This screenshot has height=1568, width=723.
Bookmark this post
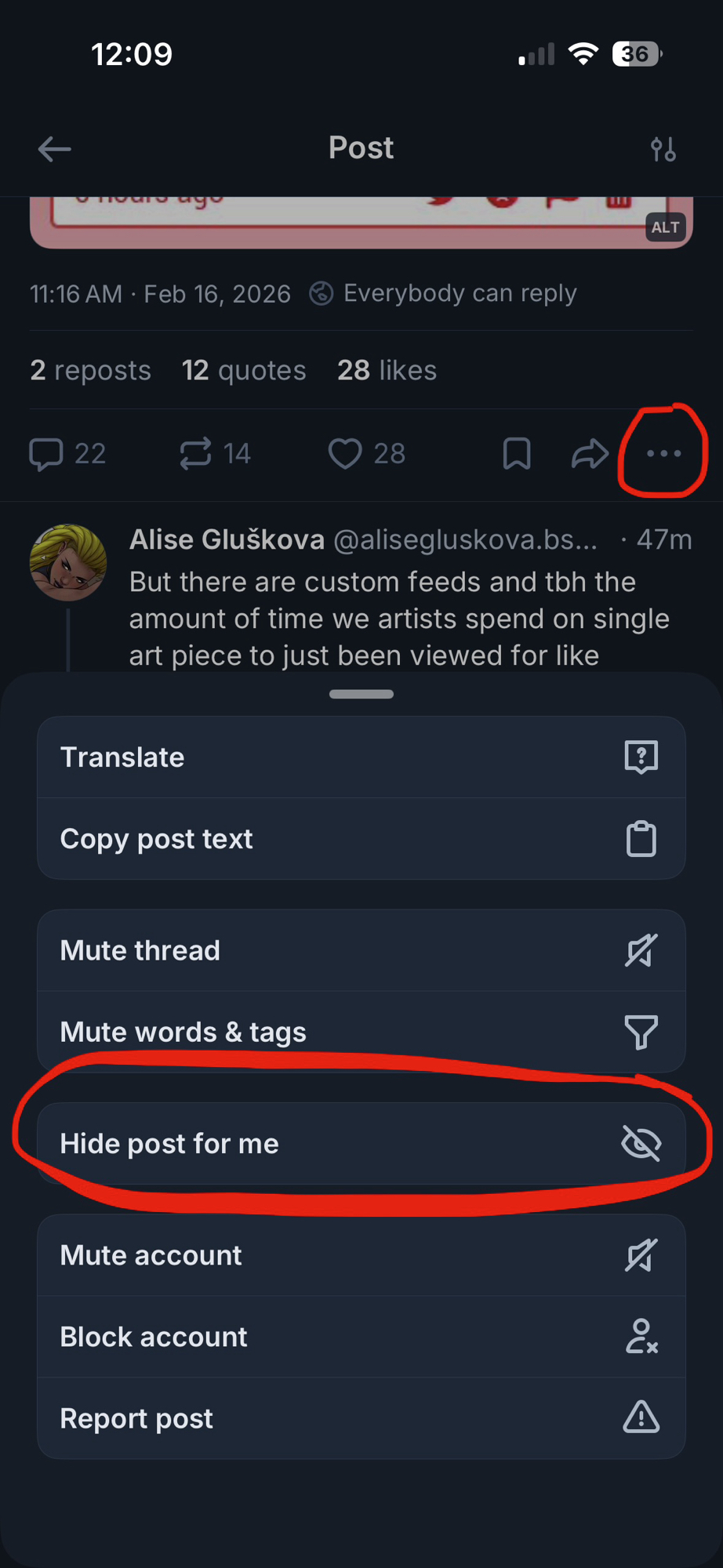click(517, 454)
